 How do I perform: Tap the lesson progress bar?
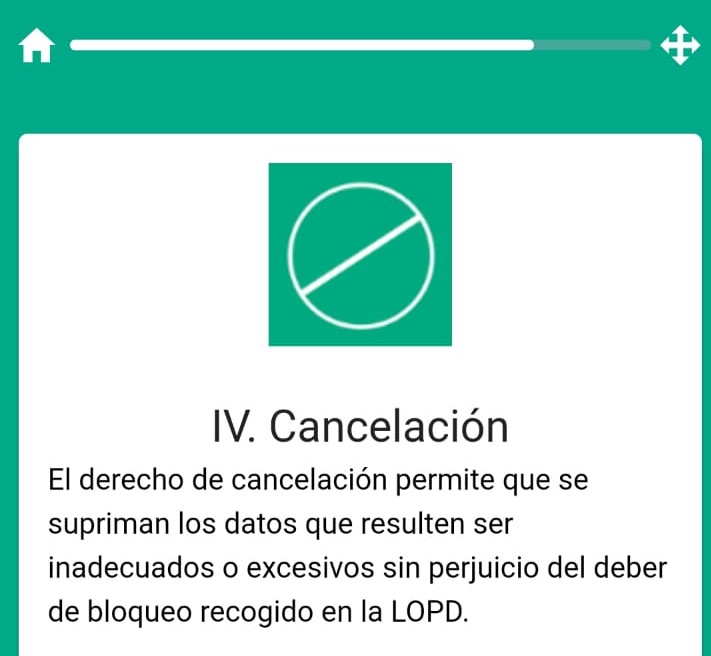click(360, 45)
